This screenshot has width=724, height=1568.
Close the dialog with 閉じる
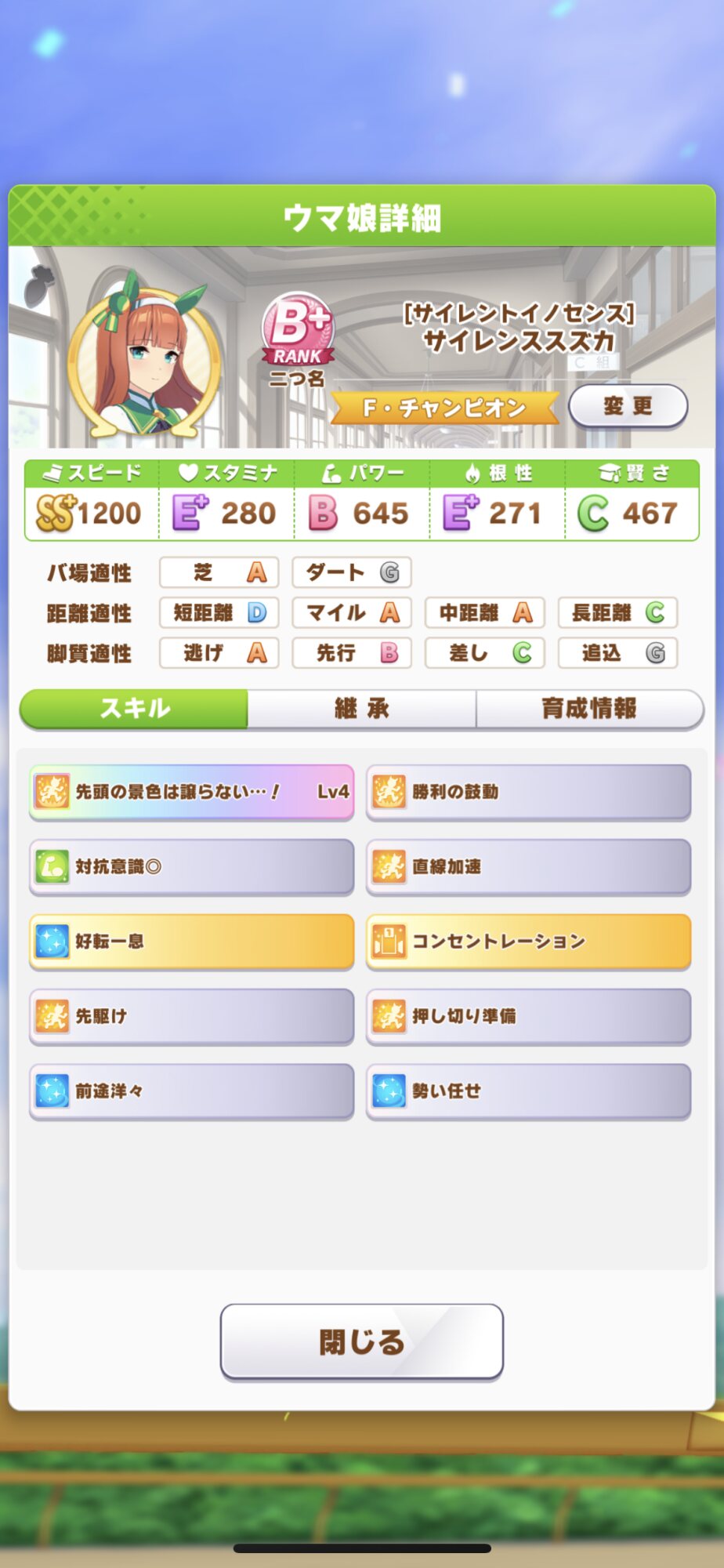tap(361, 1341)
